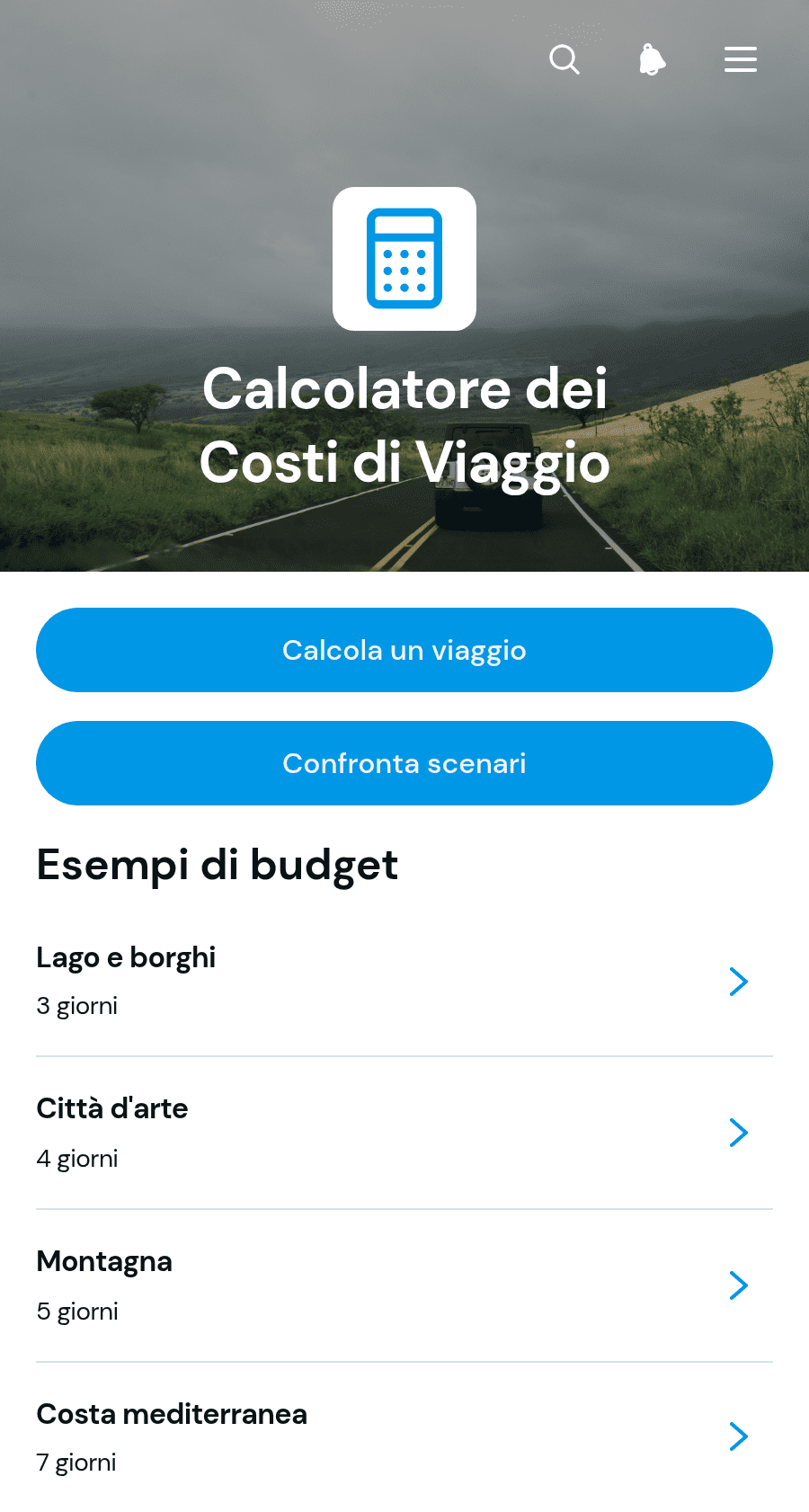Viewport: 809px width, 1512px height.
Task: Open Costa mediterranea budget example
Action: (404, 1436)
